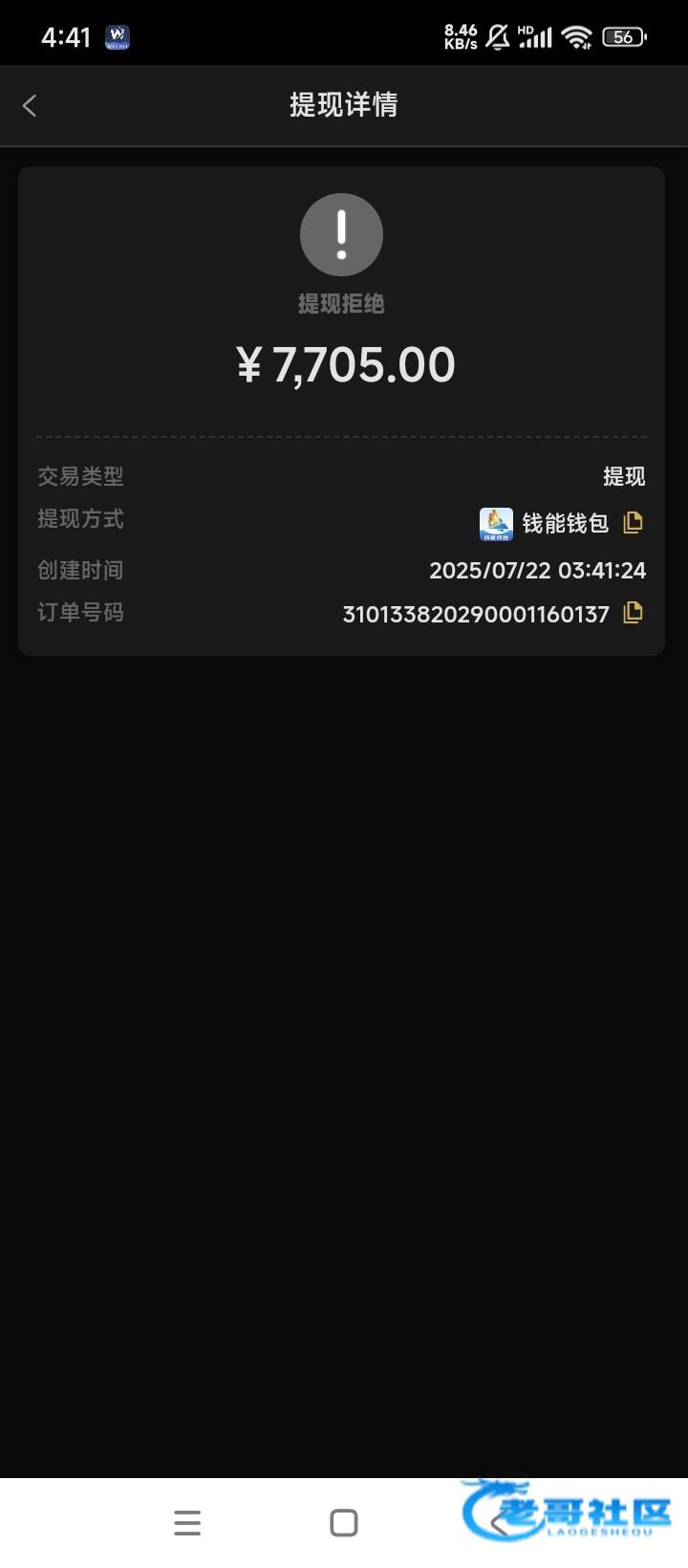This screenshot has height=1568, width=688.
Task: Open the system recent apps menu
Action: (187, 1522)
